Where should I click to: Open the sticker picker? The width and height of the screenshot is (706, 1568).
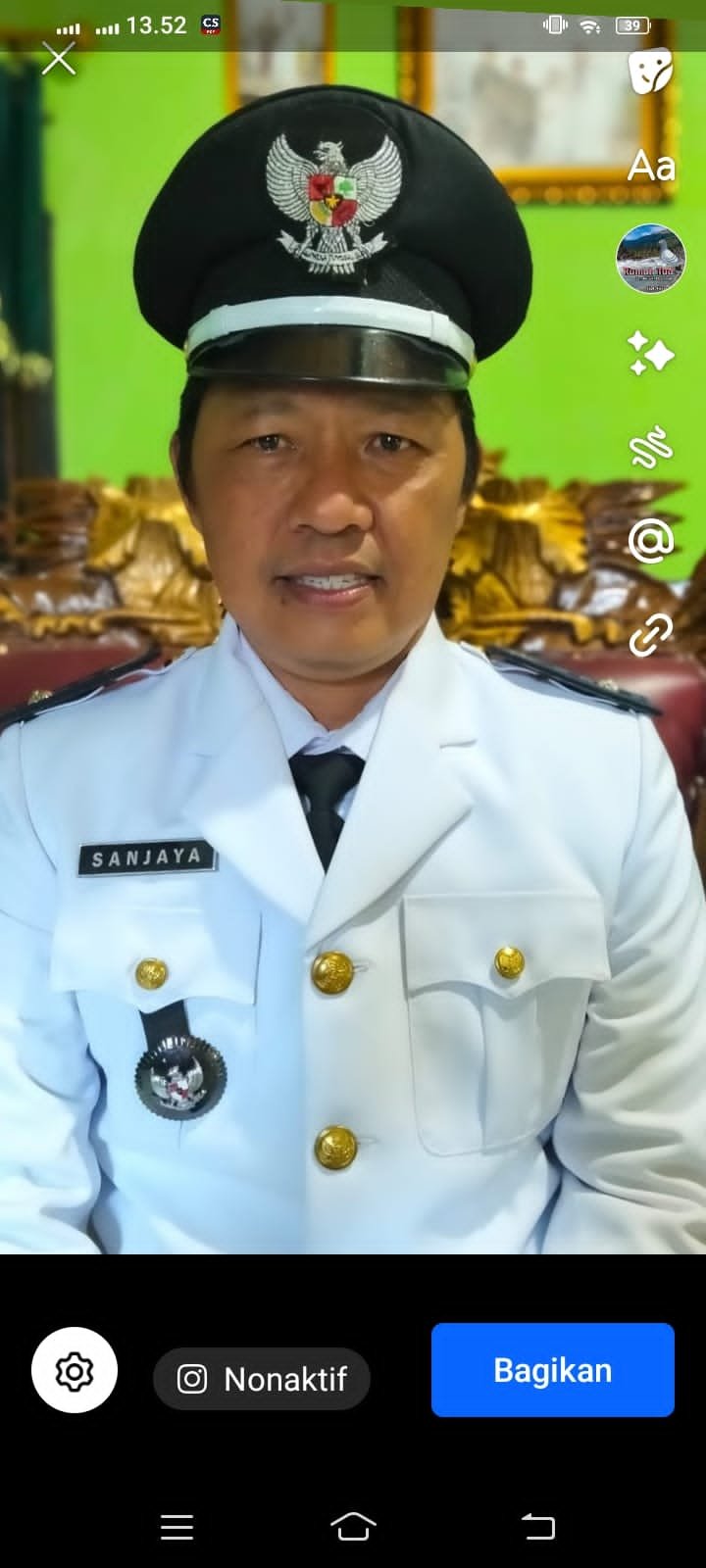(651, 72)
